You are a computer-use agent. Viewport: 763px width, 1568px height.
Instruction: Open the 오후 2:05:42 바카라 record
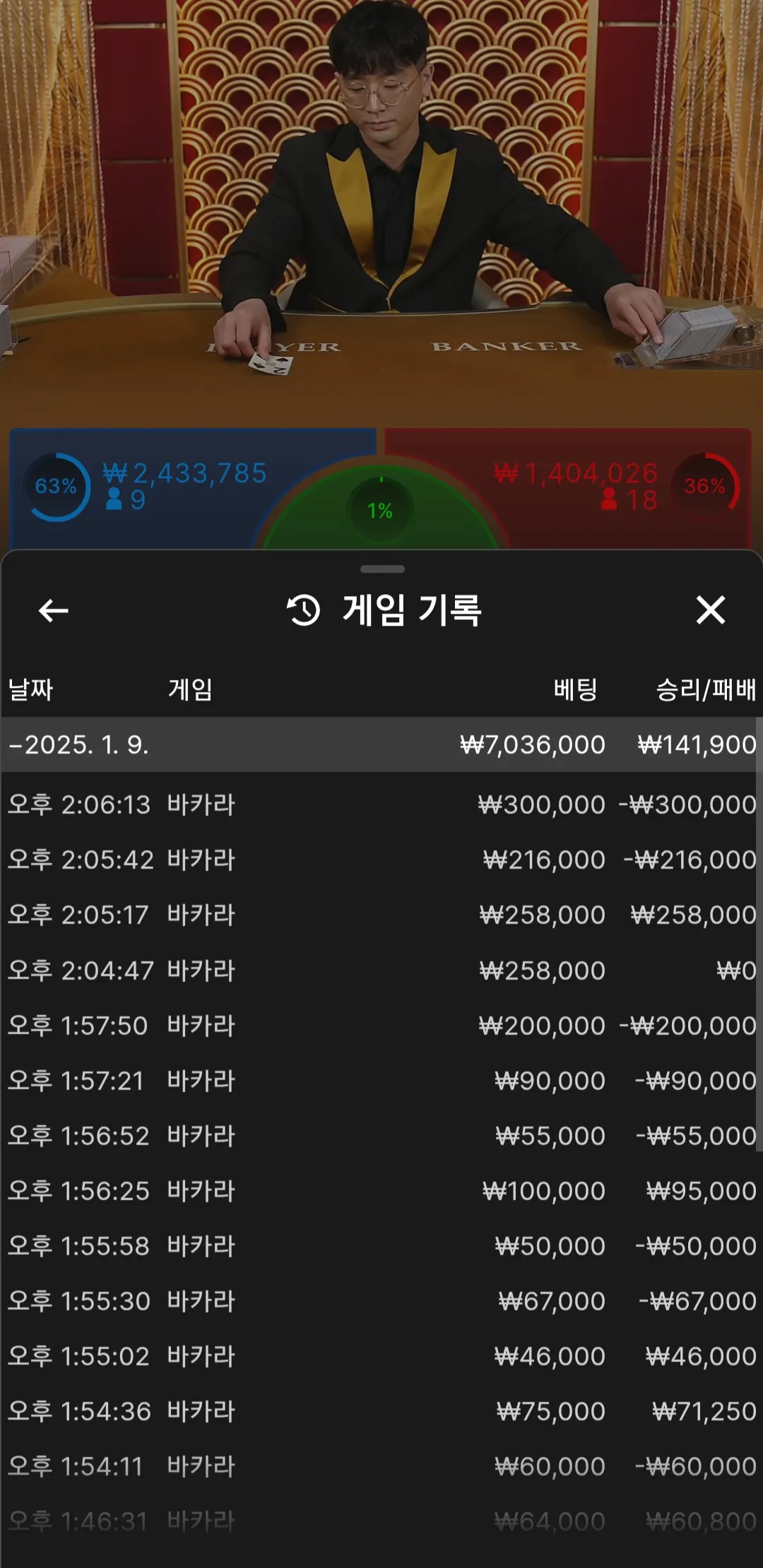[x=381, y=860]
